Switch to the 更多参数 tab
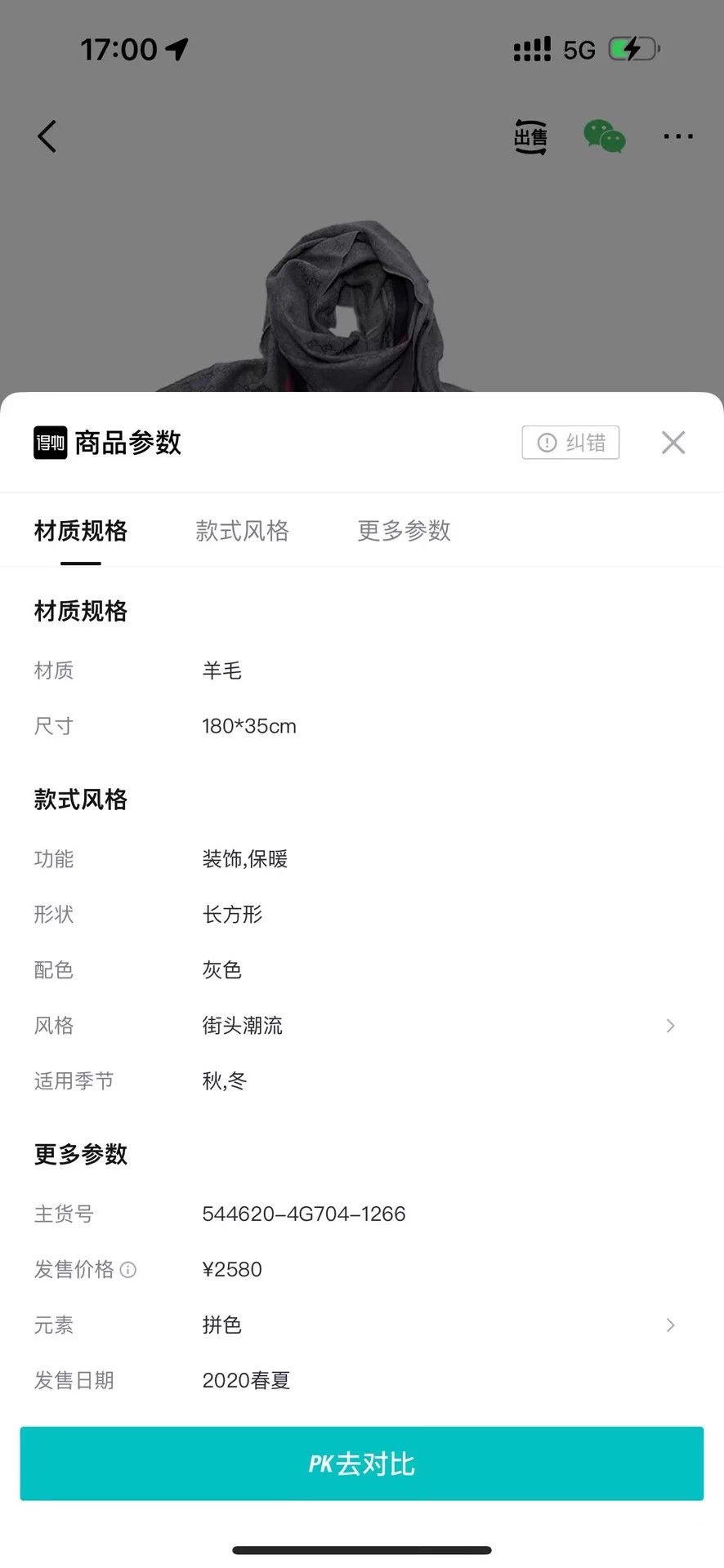Image resolution: width=724 pixels, height=1568 pixels. 404,531
